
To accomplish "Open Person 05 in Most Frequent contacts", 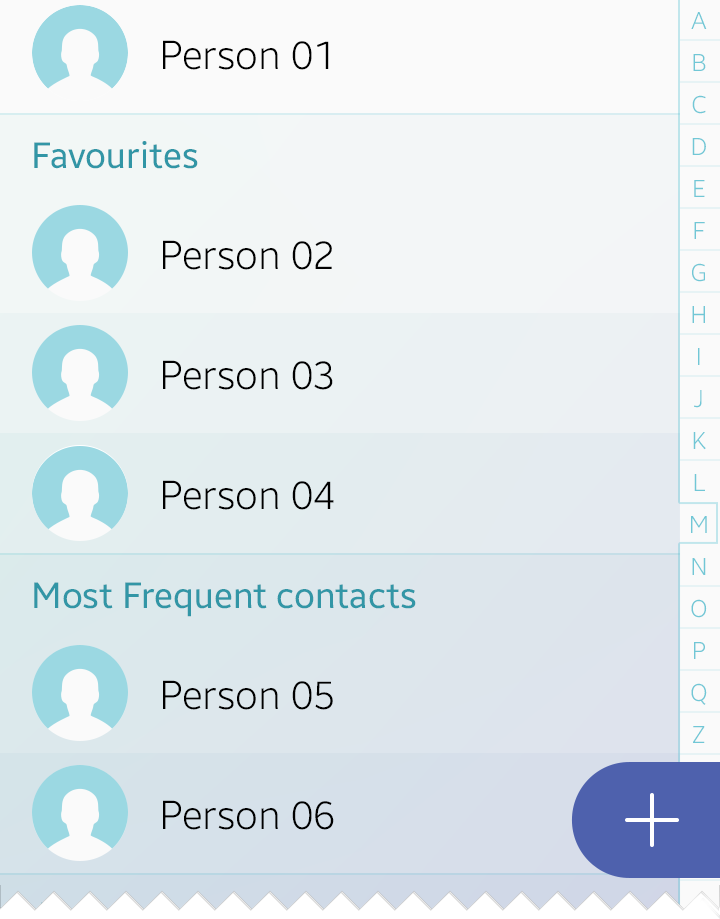I will click(x=245, y=696).
